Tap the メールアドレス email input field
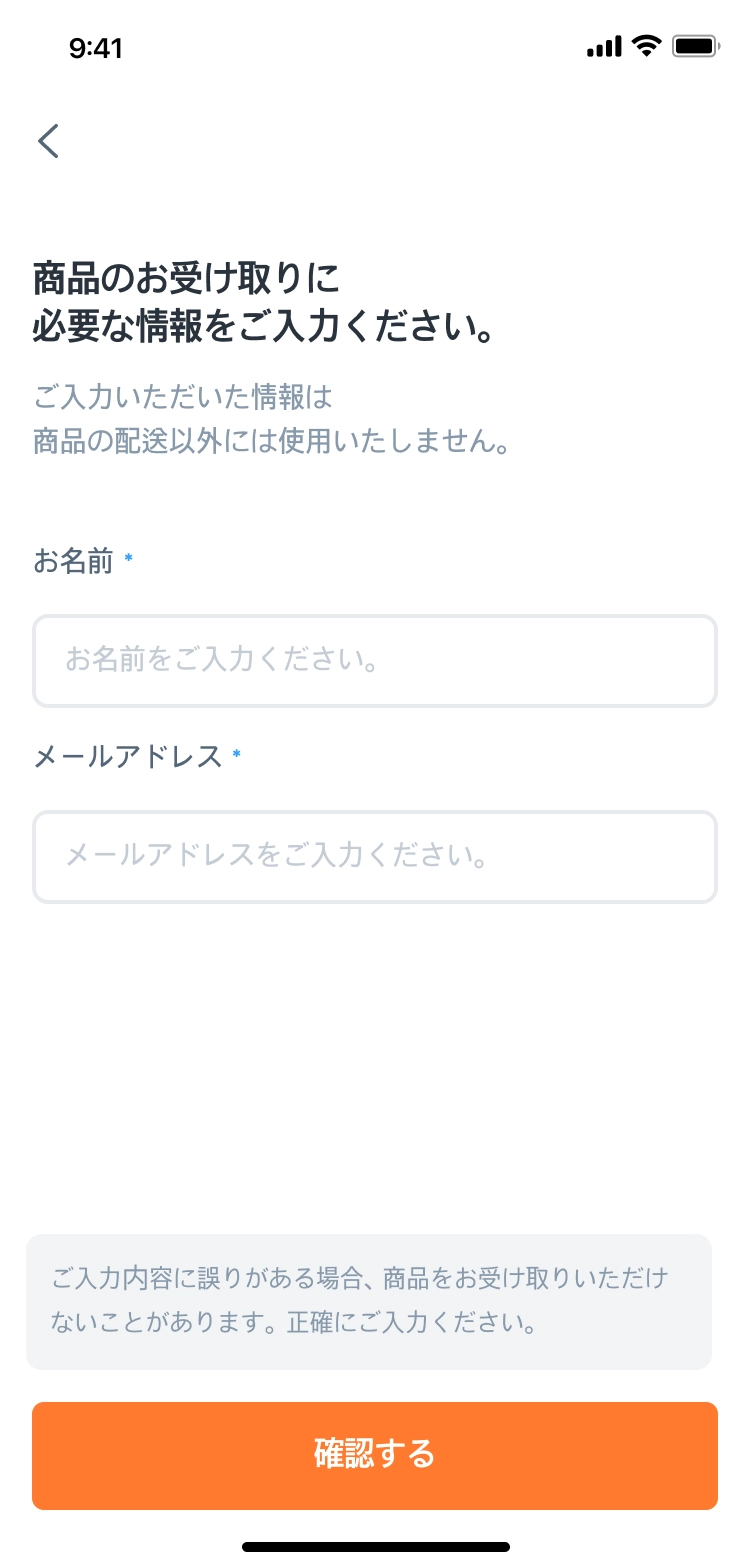The width and height of the screenshot is (750, 1568). [375, 857]
